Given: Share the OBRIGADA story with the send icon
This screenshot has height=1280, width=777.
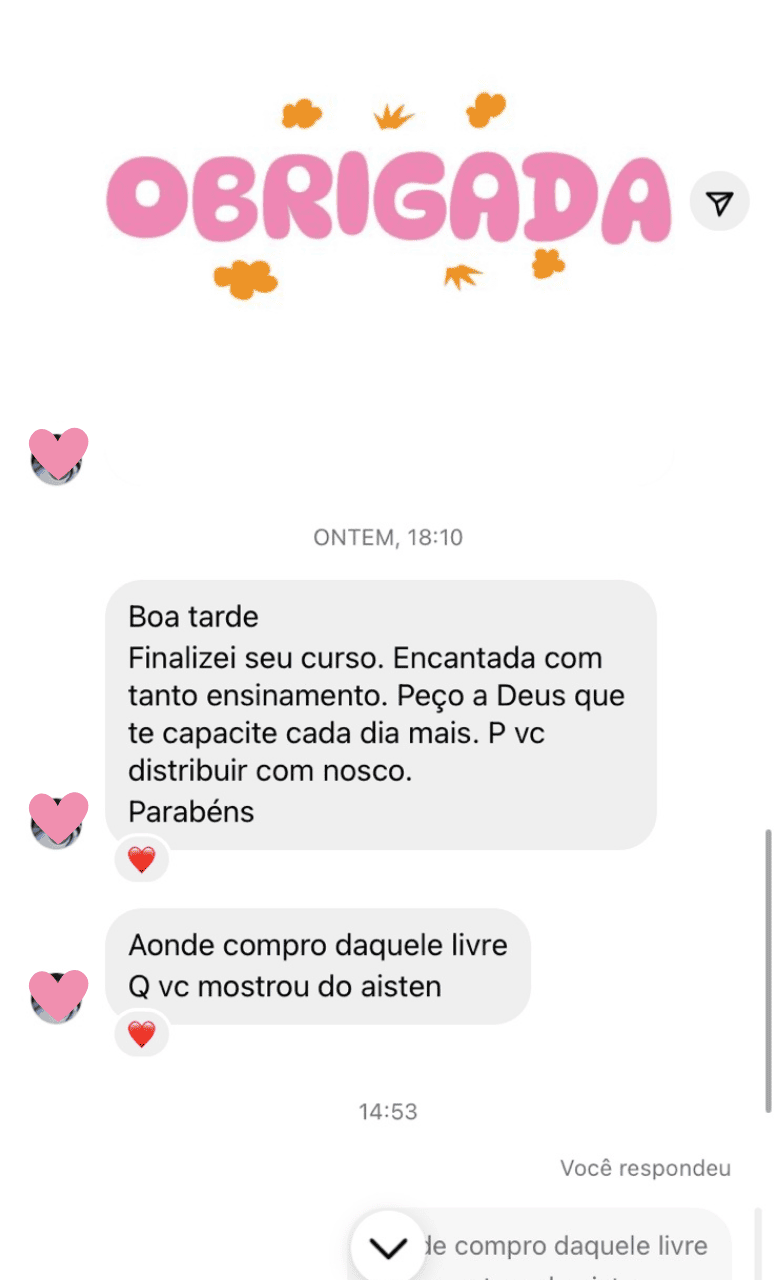Looking at the screenshot, I should click(x=719, y=203).
